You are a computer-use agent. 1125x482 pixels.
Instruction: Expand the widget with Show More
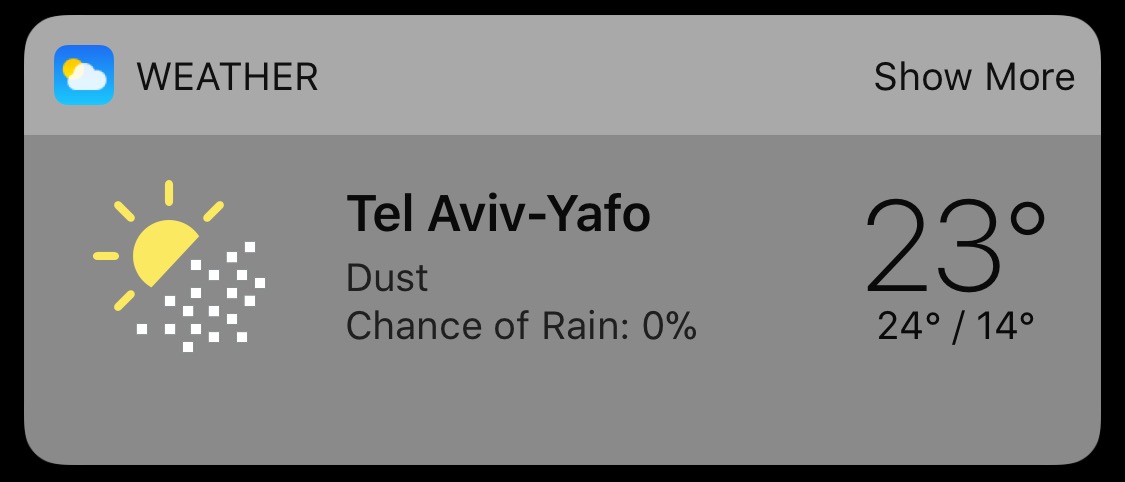(973, 77)
